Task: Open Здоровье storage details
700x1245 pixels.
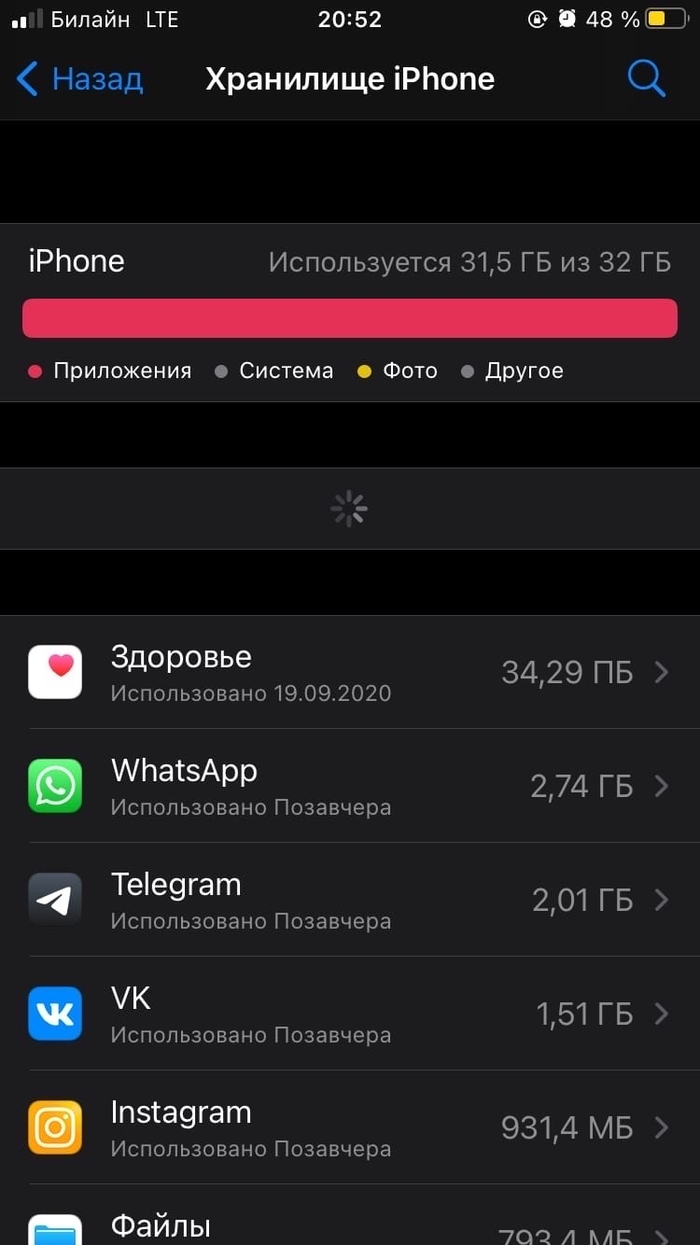Action: click(x=350, y=672)
